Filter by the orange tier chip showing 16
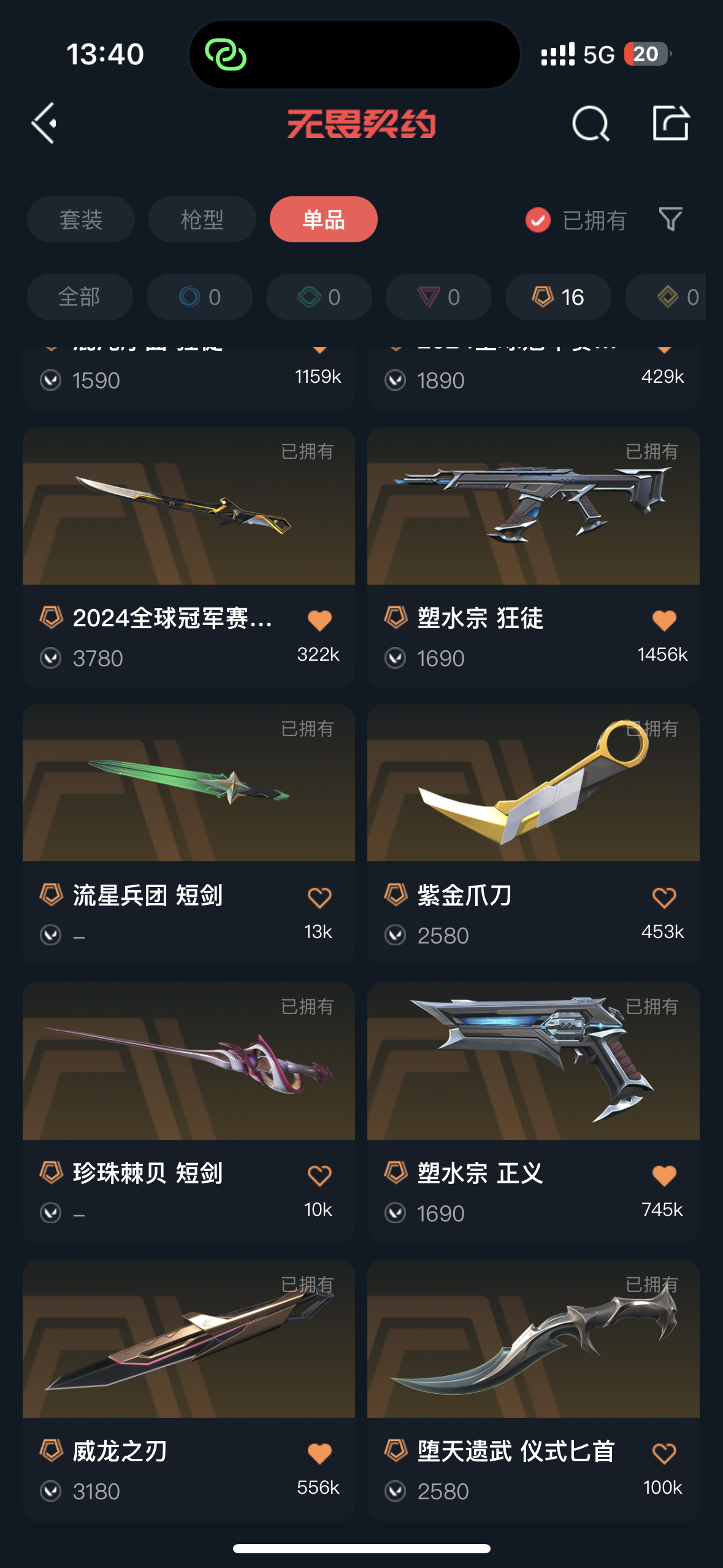Screen dimensions: 723x1568 (x=557, y=297)
